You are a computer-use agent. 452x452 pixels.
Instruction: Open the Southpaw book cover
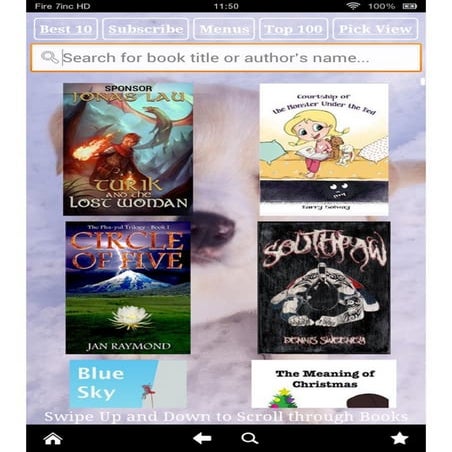tap(324, 287)
